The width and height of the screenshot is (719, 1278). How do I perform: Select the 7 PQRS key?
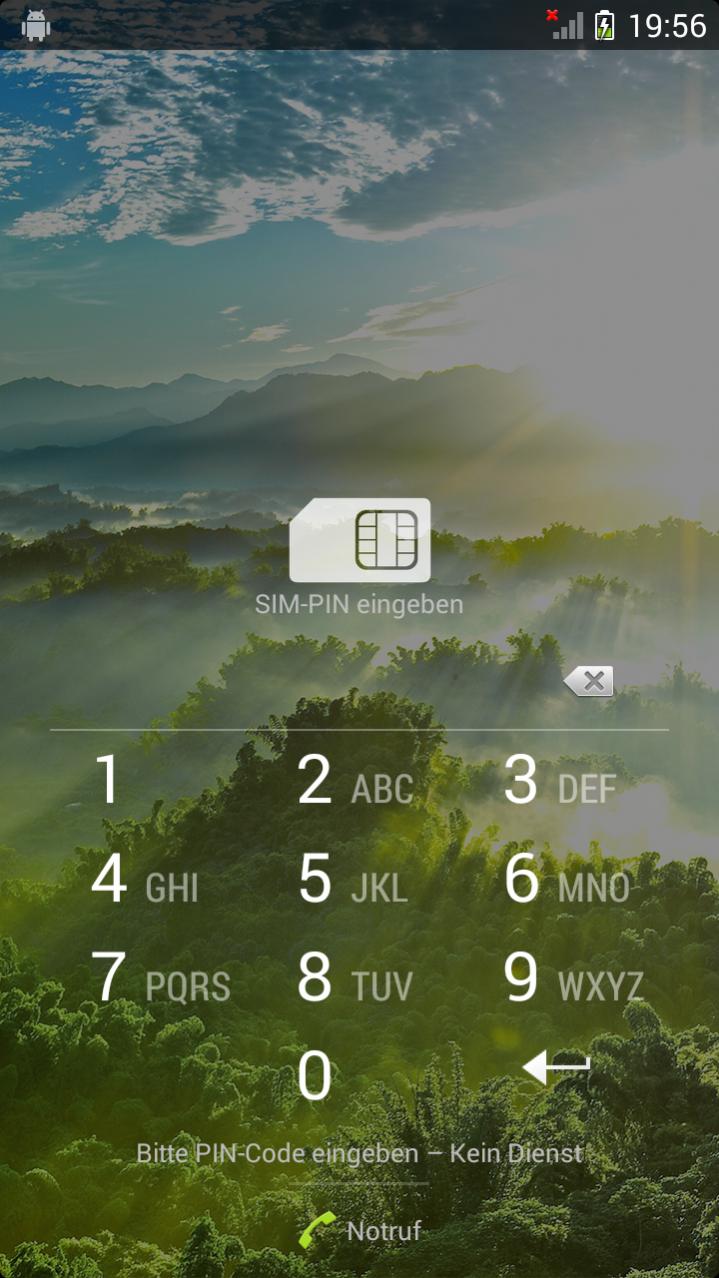[160, 978]
